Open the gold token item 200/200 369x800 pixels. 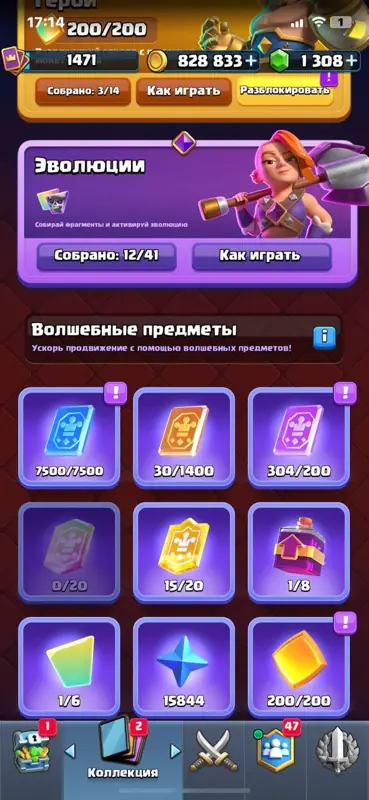[299, 667]
